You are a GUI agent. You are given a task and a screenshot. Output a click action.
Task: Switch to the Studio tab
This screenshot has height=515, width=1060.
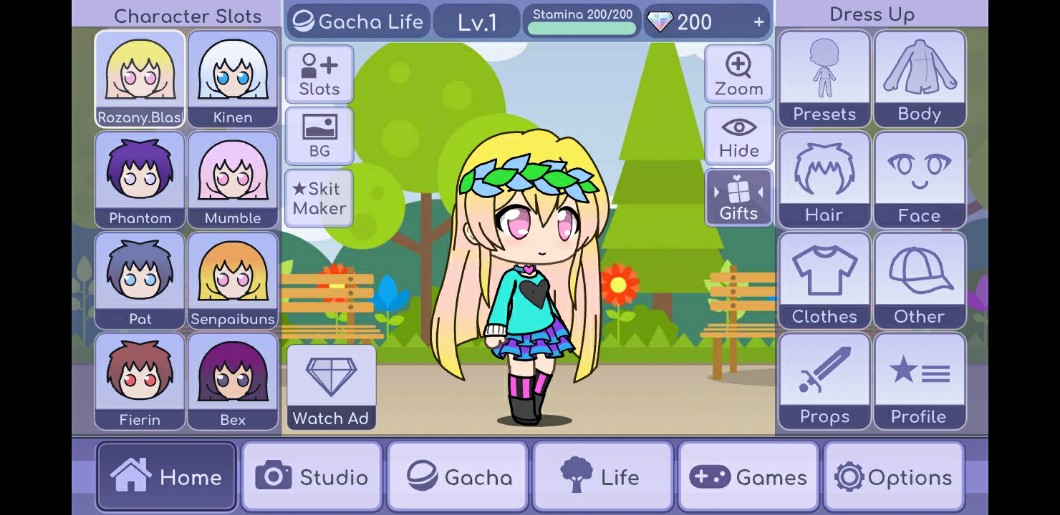[x=312, y=476]
